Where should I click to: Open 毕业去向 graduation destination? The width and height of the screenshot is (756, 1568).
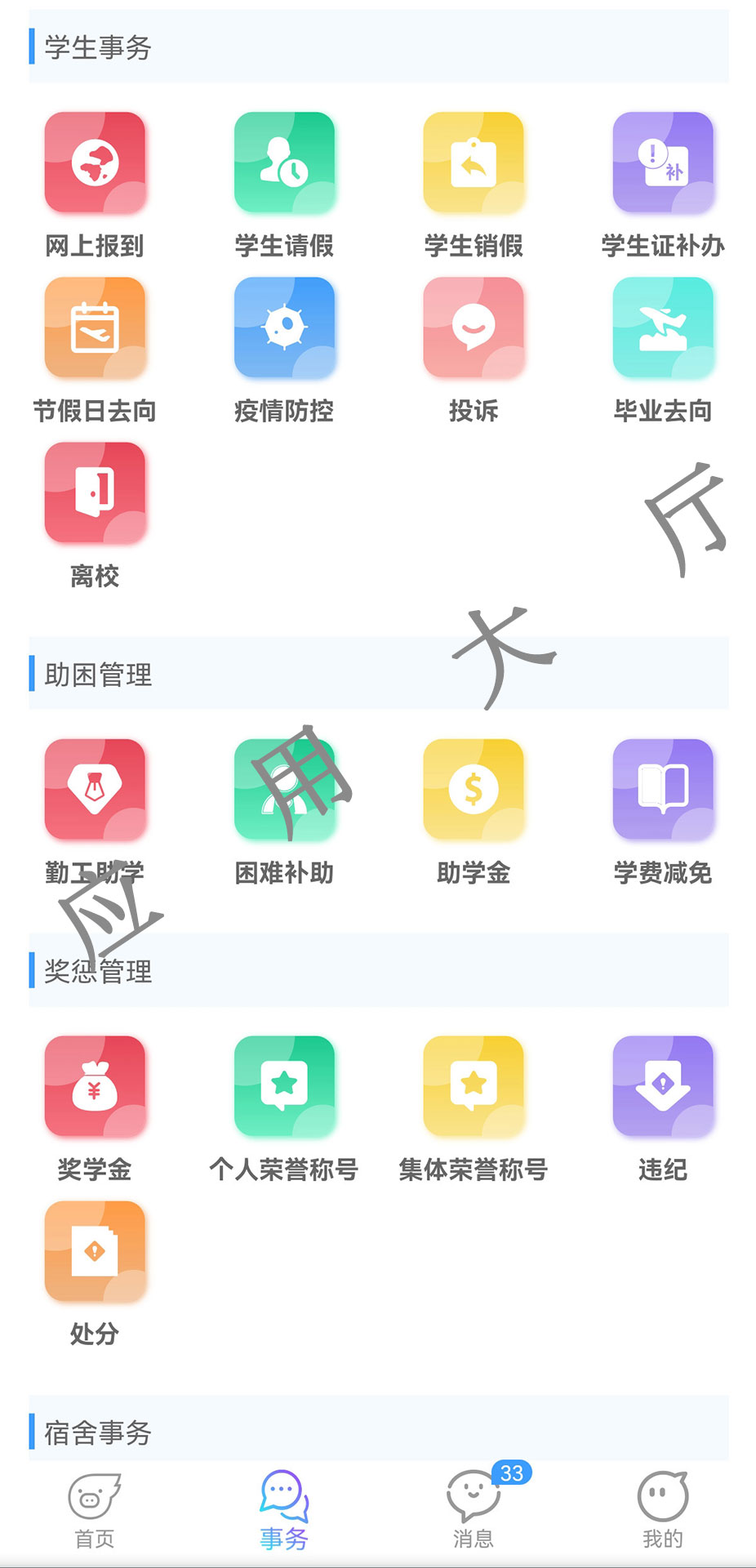(663, 328)
